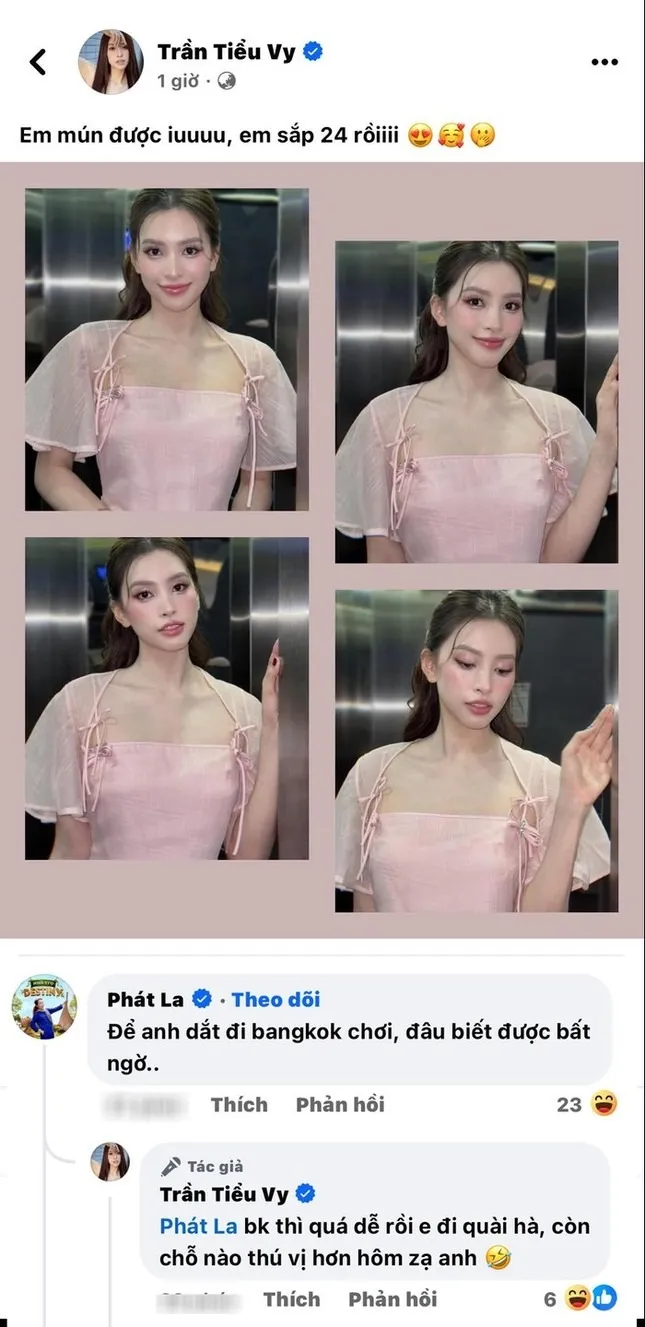645x1327 pixels.
Task: Open the Phát La mention in the reply
Action: pyautogui.click(x=198, y=1225)
